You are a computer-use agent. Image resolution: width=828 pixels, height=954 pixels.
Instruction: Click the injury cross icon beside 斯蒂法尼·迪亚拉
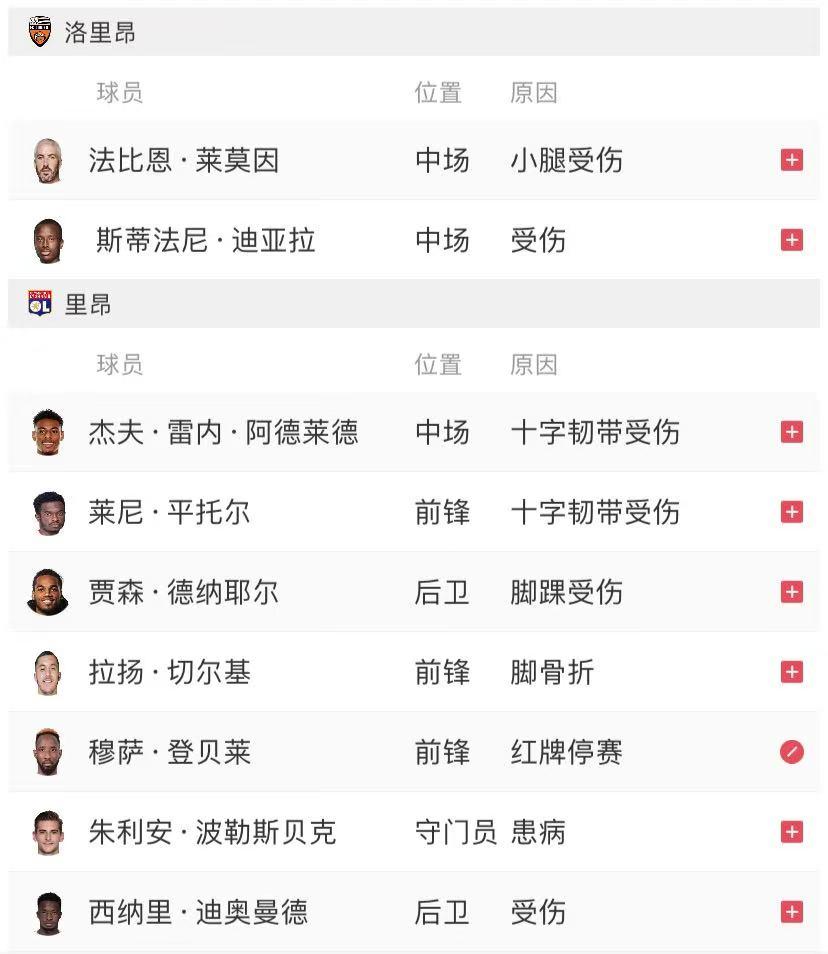coord(791,240)
